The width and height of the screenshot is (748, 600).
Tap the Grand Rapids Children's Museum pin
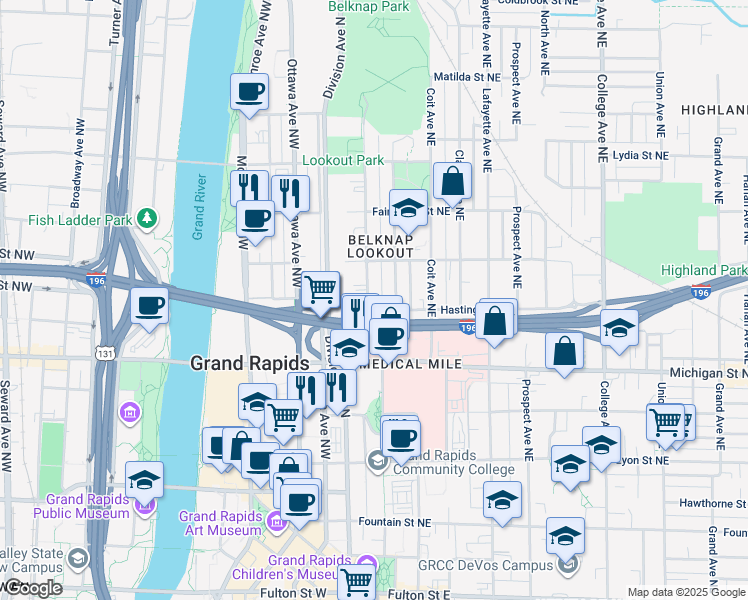367,564
